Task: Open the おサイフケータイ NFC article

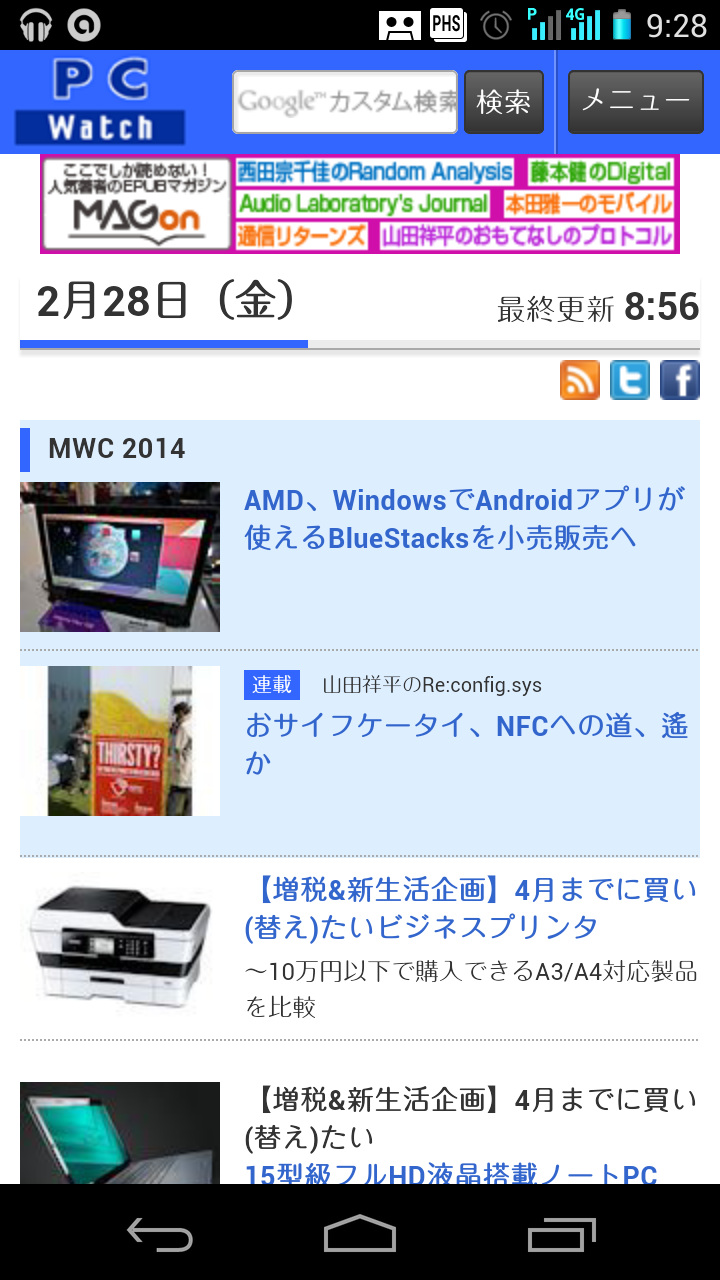Action: [467, 744]
